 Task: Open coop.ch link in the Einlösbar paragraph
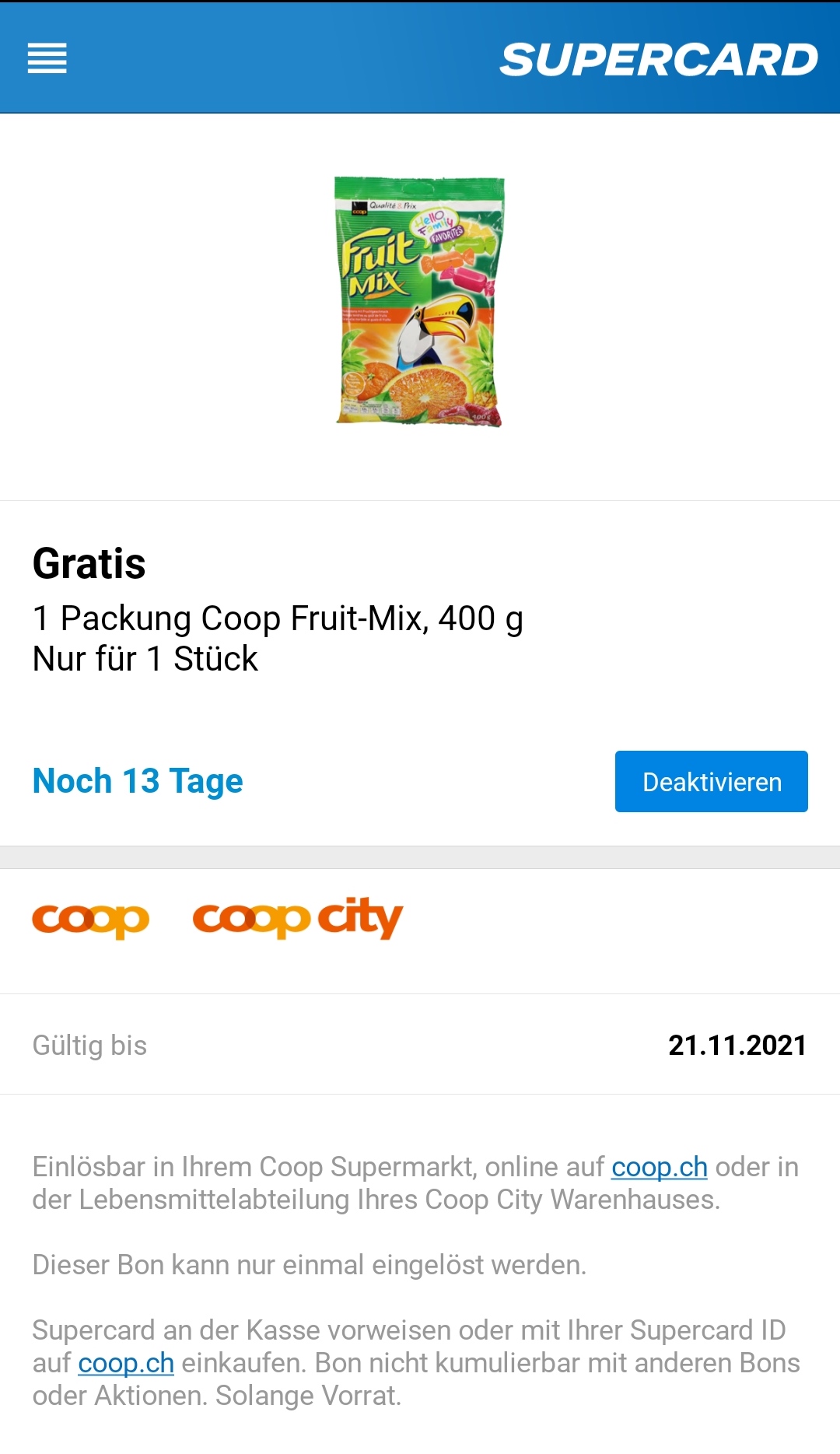click(x=659, y=1167)
